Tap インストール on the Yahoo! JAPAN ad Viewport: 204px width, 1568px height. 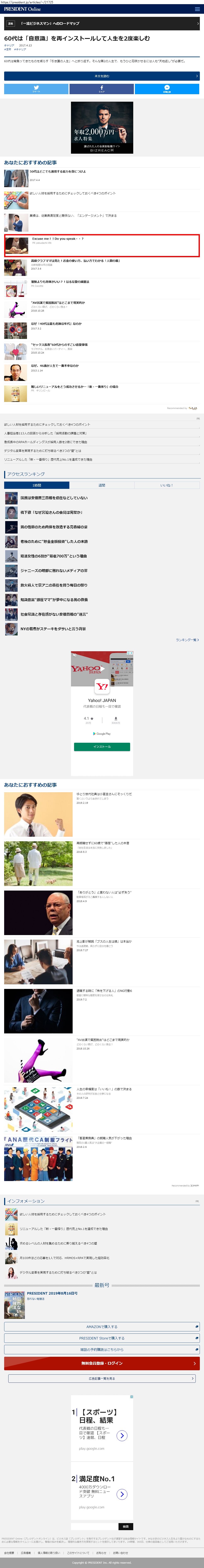102,746
